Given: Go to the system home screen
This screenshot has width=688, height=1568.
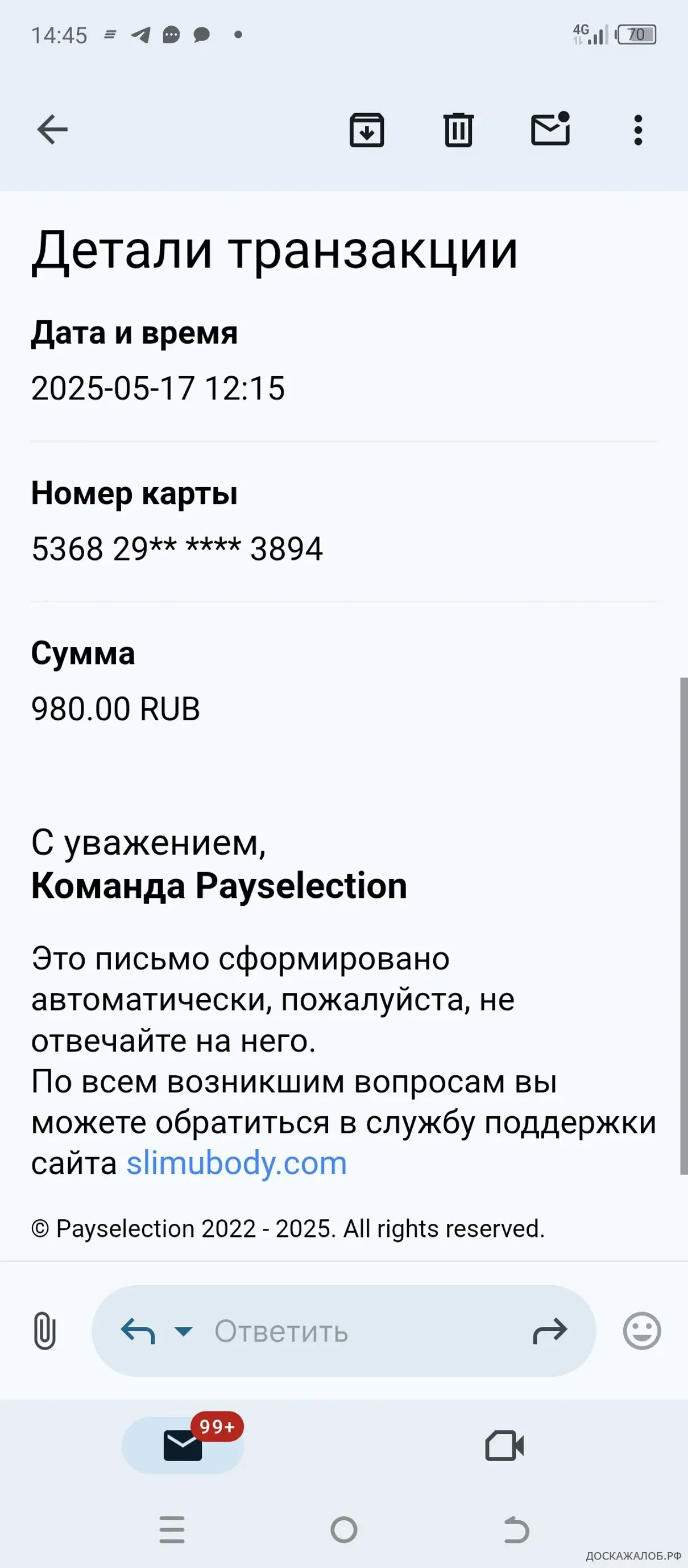Looking at the screenshot, I should (343, 1529).
